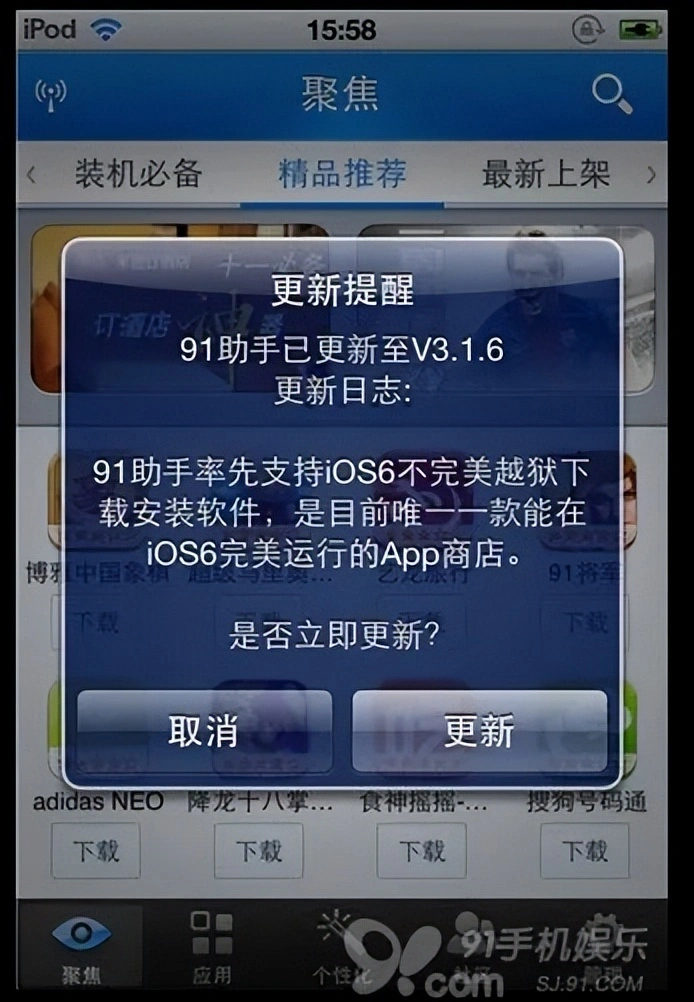Image resolution: width=694 pixels, height=1002 pixels.
Task: Tap the right arrow beside 最新上架
Action: point(652,175)
